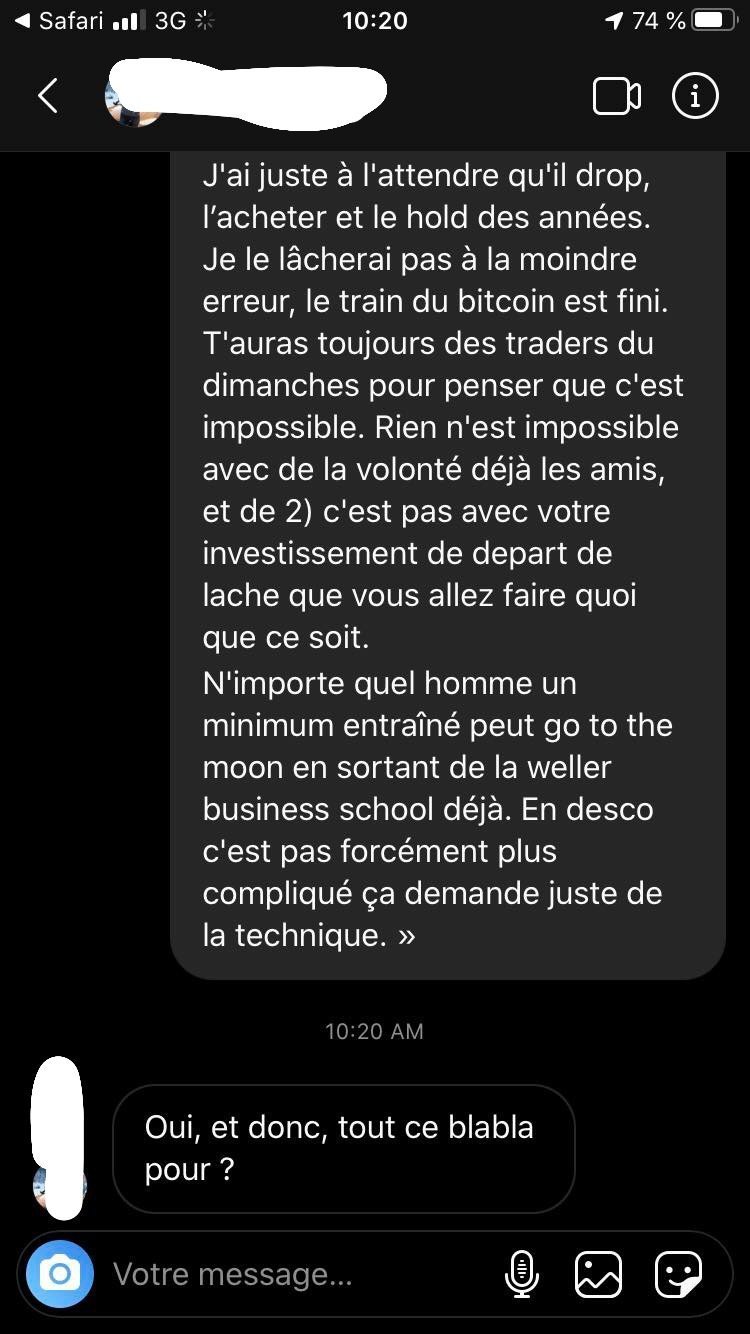Choose a photo from gallery
This screenshot has height=1334, width=750.
[x=598, y=1274]
